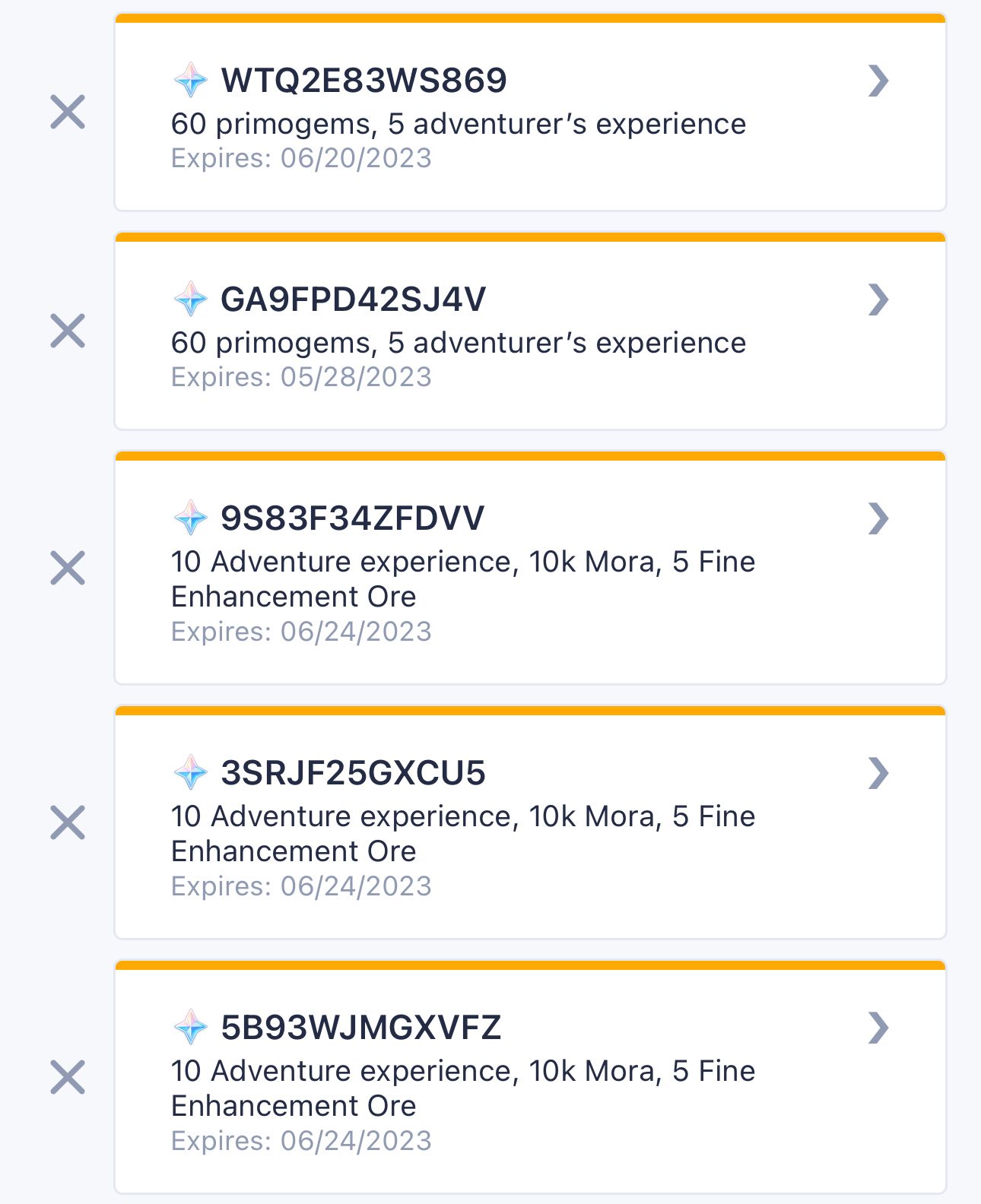Open the 9S83F34ZFDVV code card
Screen dimensions: 981x1204
[529, 568]
